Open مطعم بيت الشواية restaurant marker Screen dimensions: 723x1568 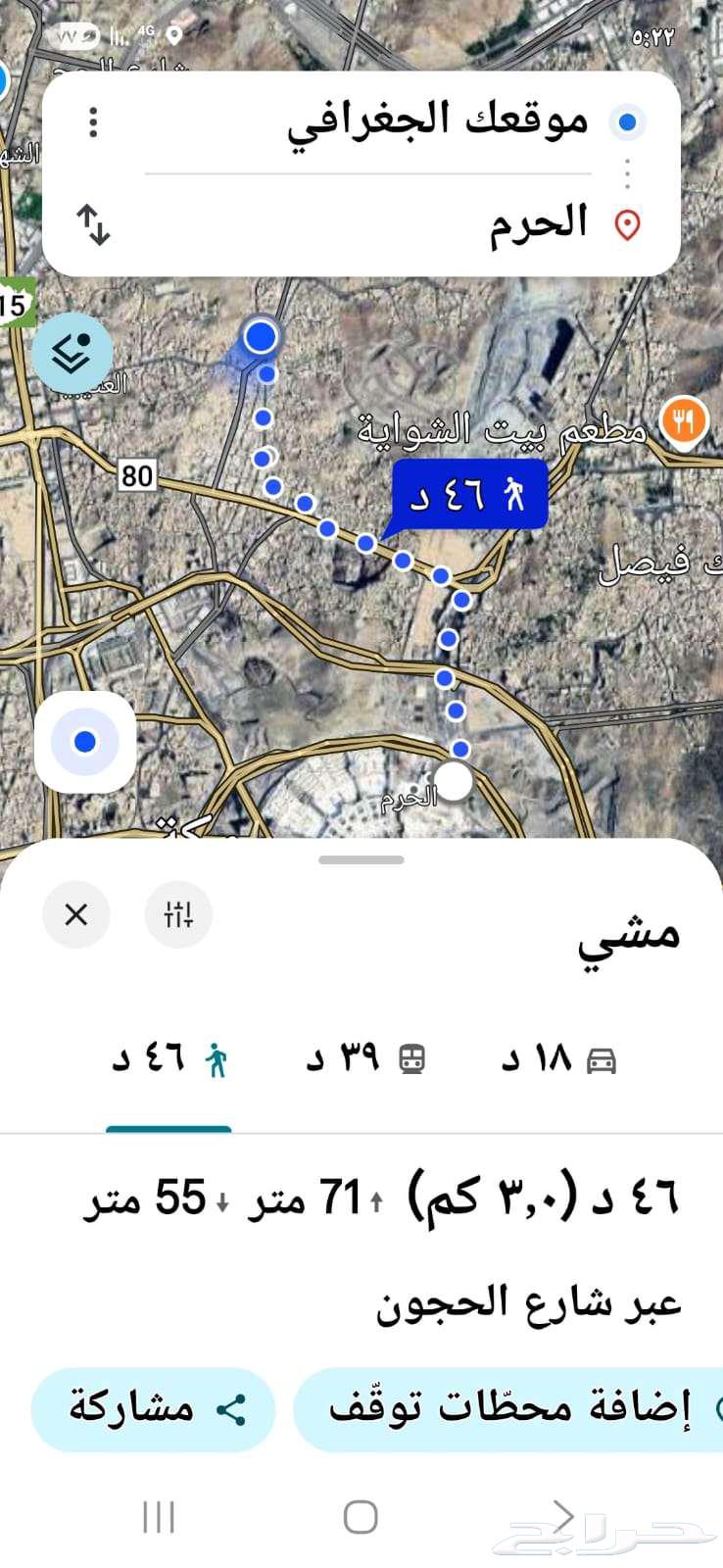click(684, 421)
